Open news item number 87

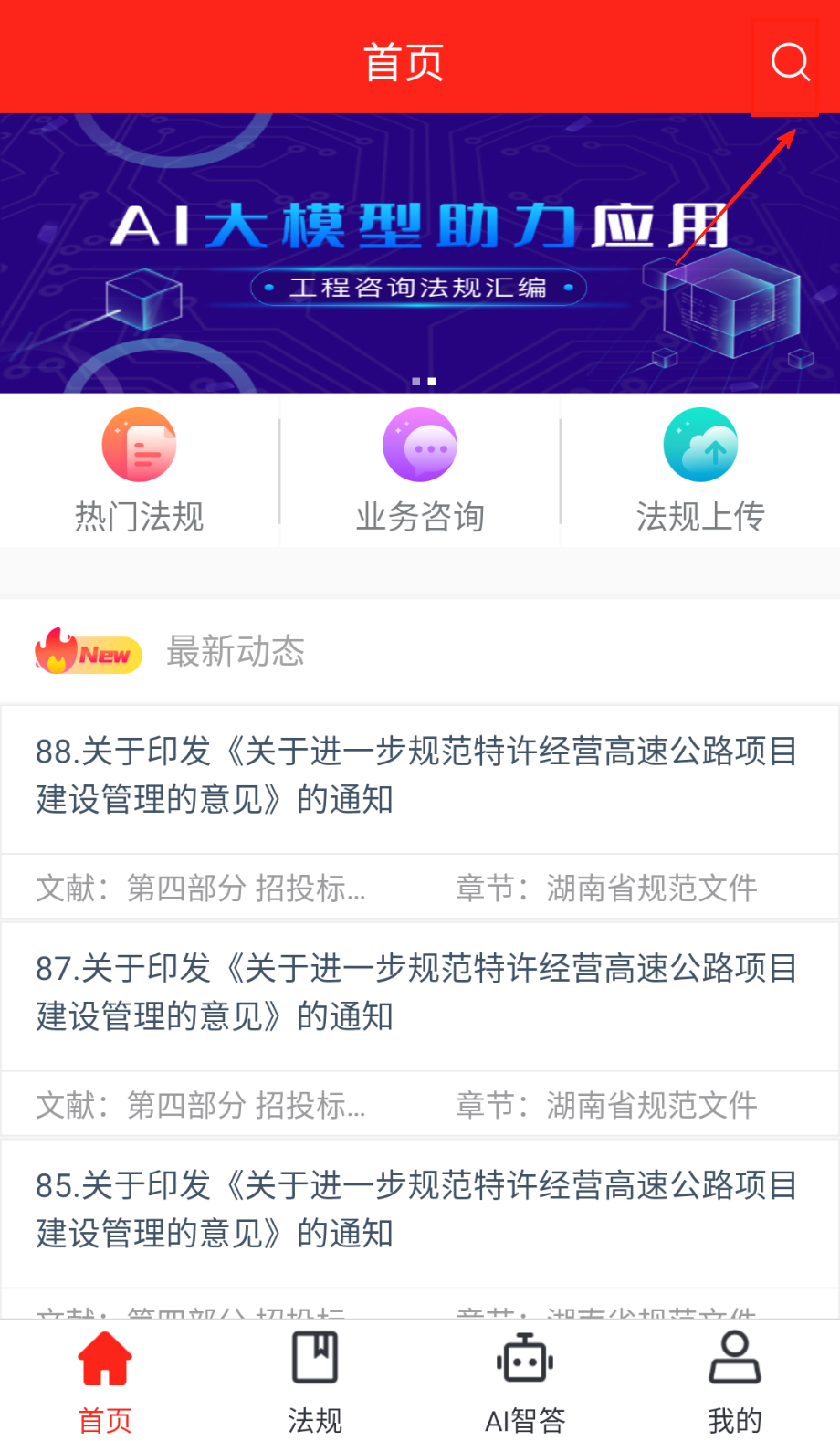pos(416,992)
